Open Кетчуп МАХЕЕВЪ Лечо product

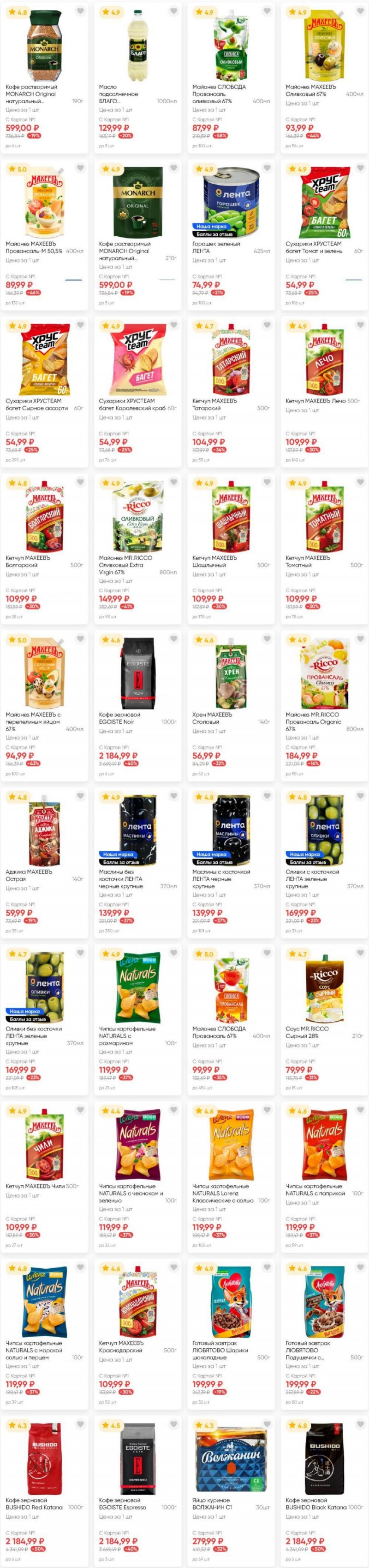324,361
